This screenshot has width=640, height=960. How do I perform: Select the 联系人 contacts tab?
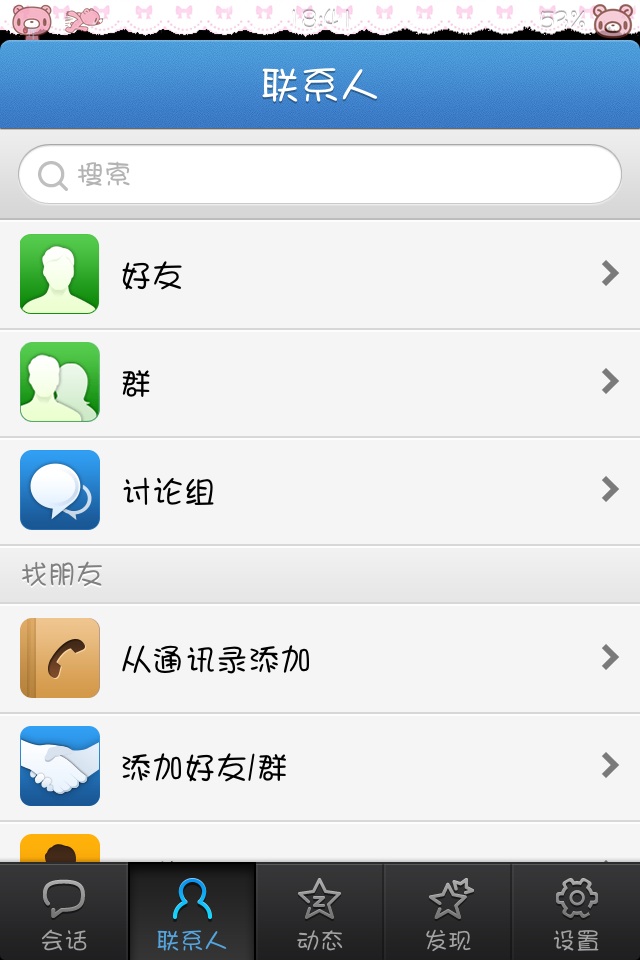[x=192, y=912]
